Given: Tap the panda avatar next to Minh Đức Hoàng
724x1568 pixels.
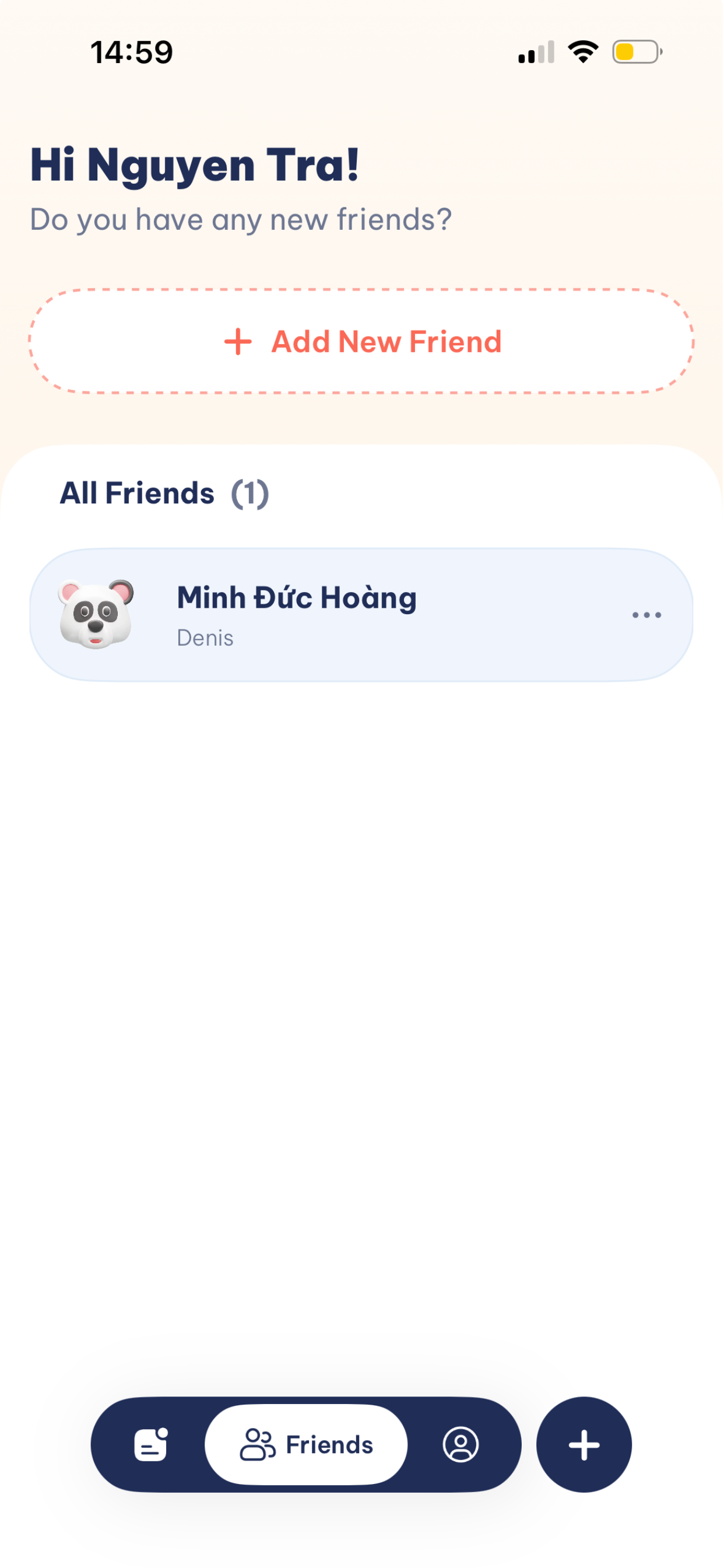Looking at the screenshot, I should [97, 615].
